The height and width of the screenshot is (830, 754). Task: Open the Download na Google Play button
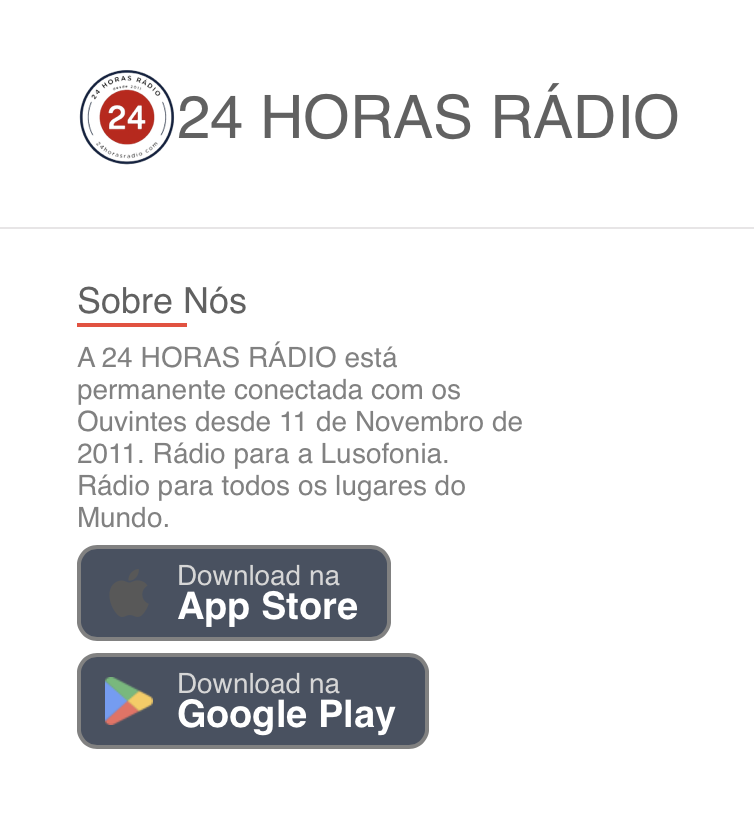click(253, 701)
